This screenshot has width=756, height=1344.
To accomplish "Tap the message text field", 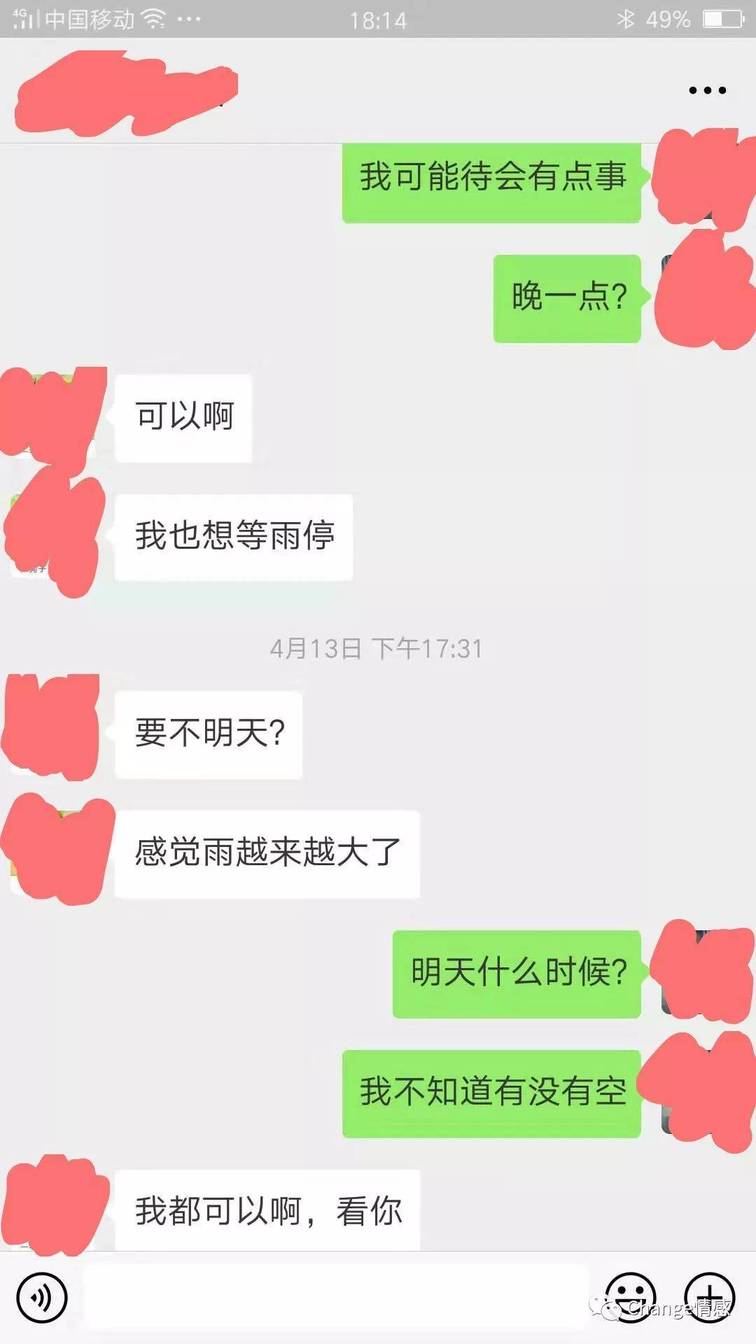I will coord(335,1297).
